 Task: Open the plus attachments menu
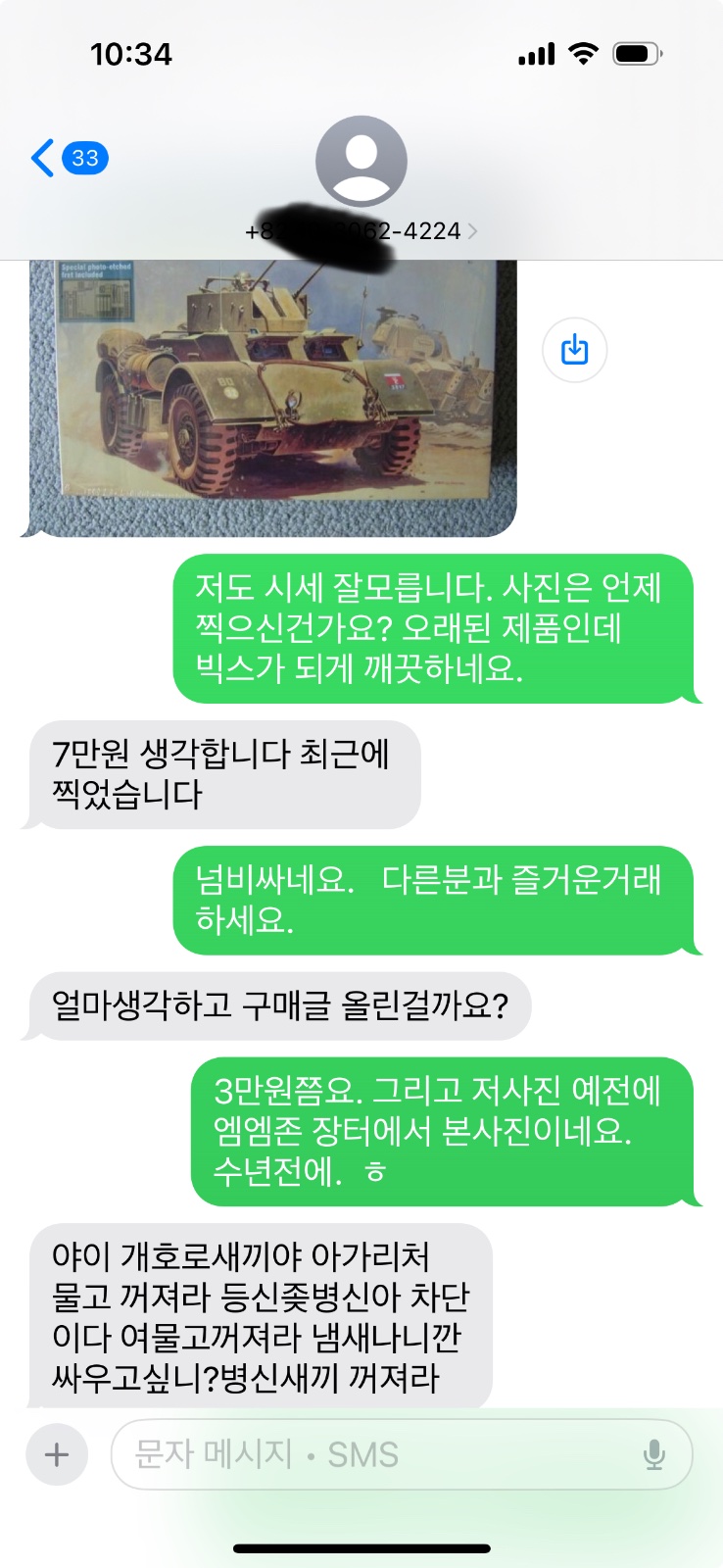click(57, 1454)
